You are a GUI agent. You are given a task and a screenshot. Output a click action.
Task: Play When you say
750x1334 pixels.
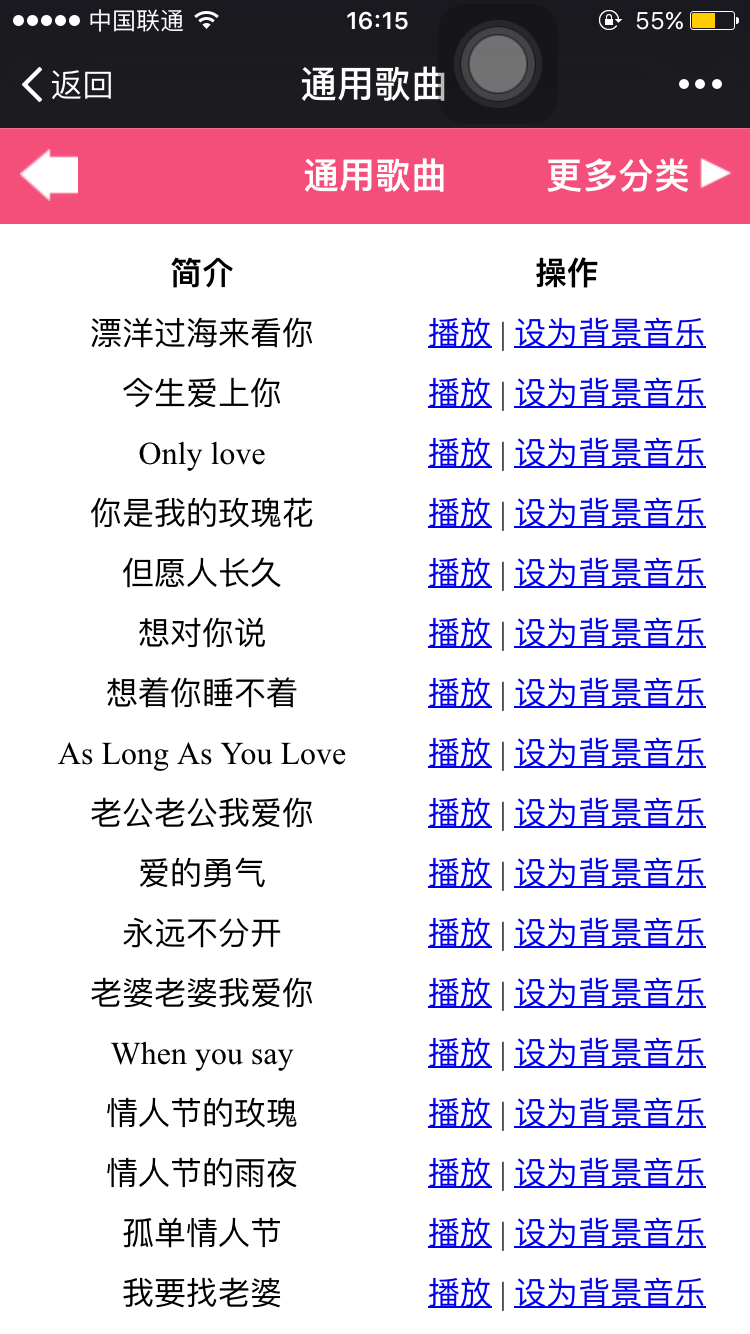460,1053
